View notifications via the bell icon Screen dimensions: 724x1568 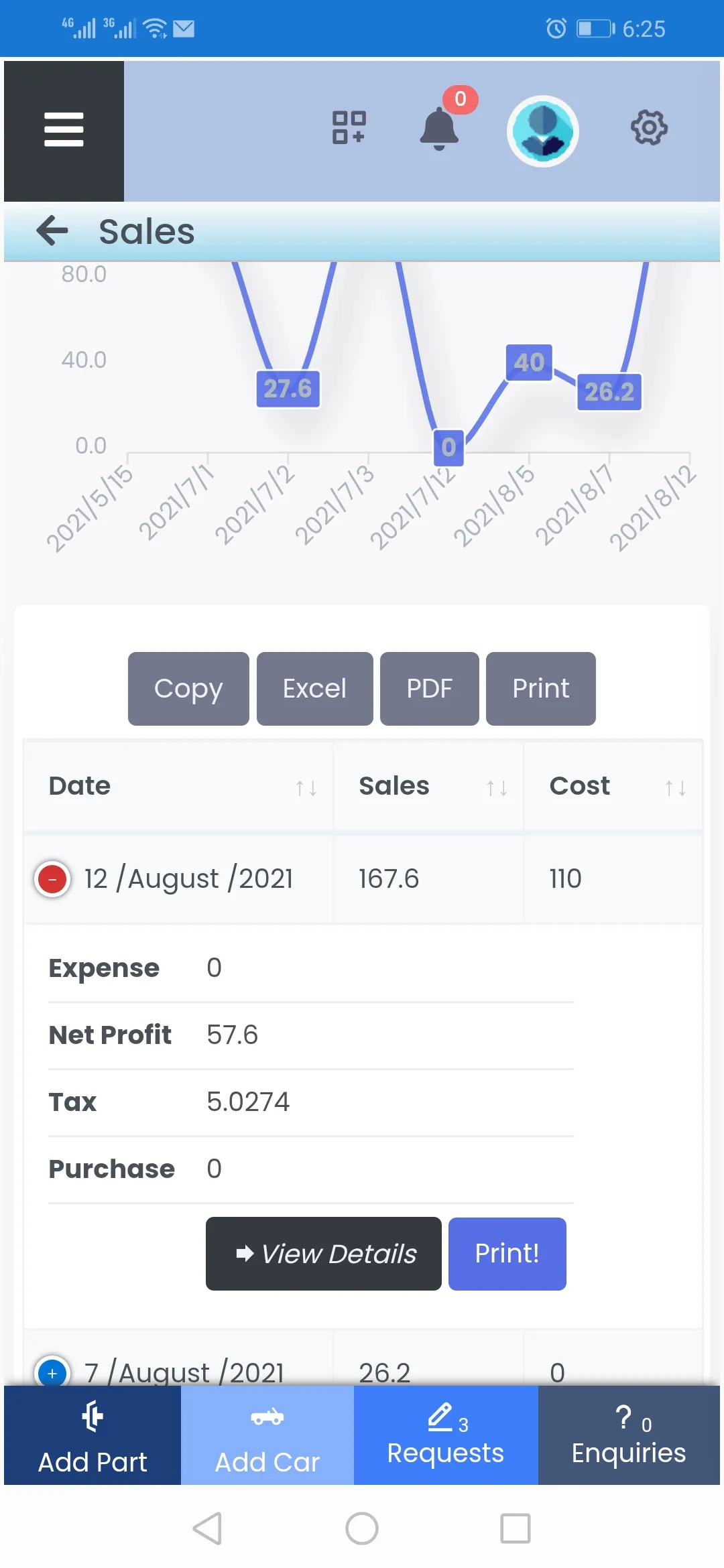[439, 131]
